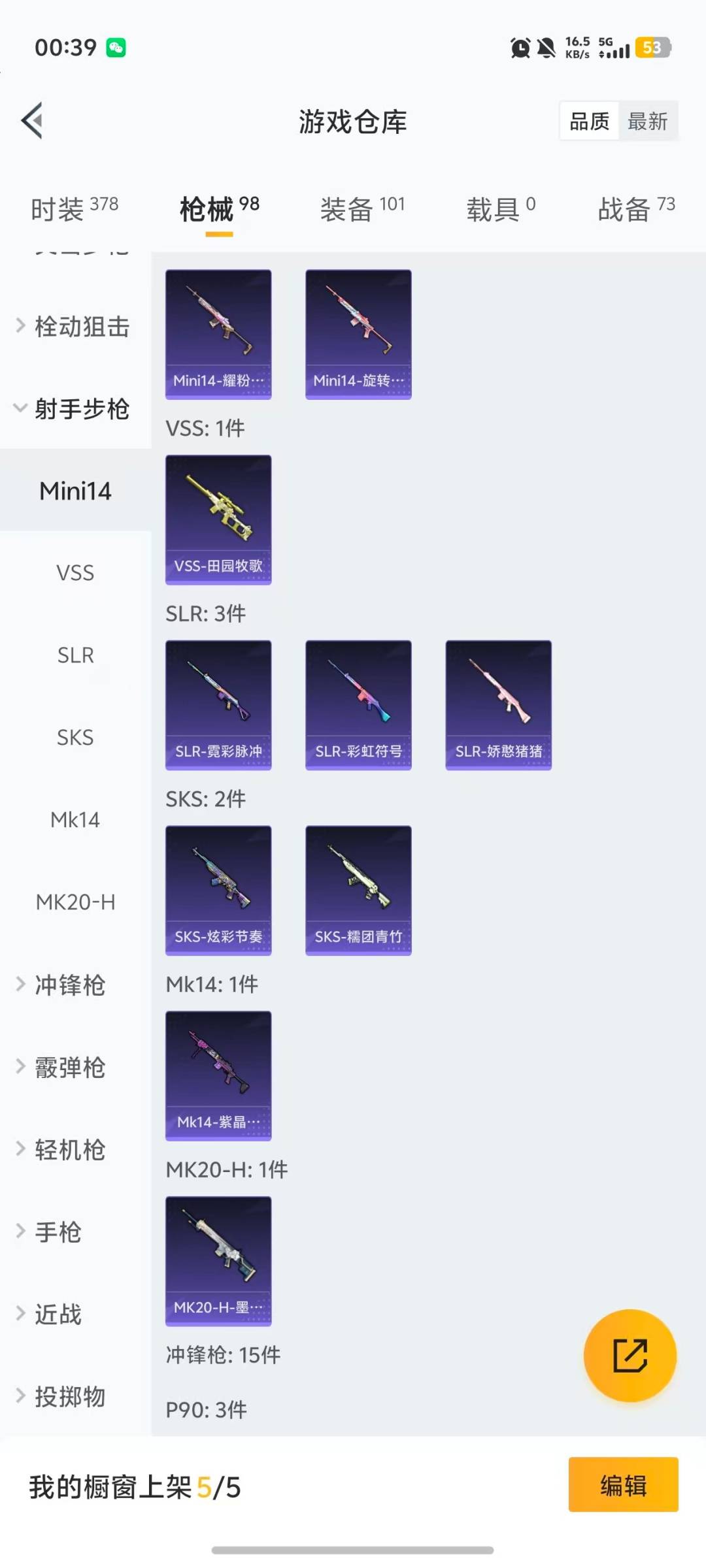Select the VSS-田园牧歌 golden rifle

(218, 519)
